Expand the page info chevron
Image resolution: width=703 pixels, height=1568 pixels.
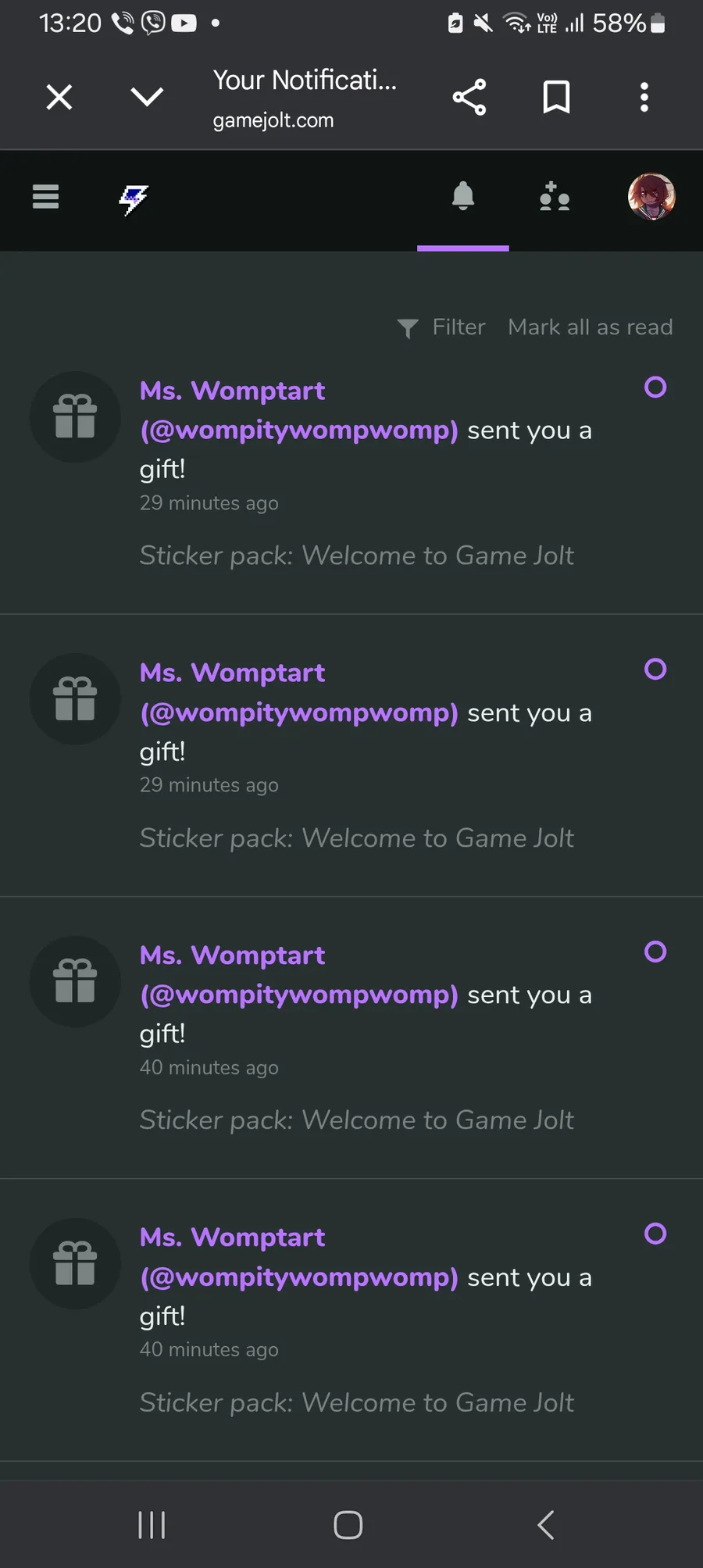coord(147,97)
